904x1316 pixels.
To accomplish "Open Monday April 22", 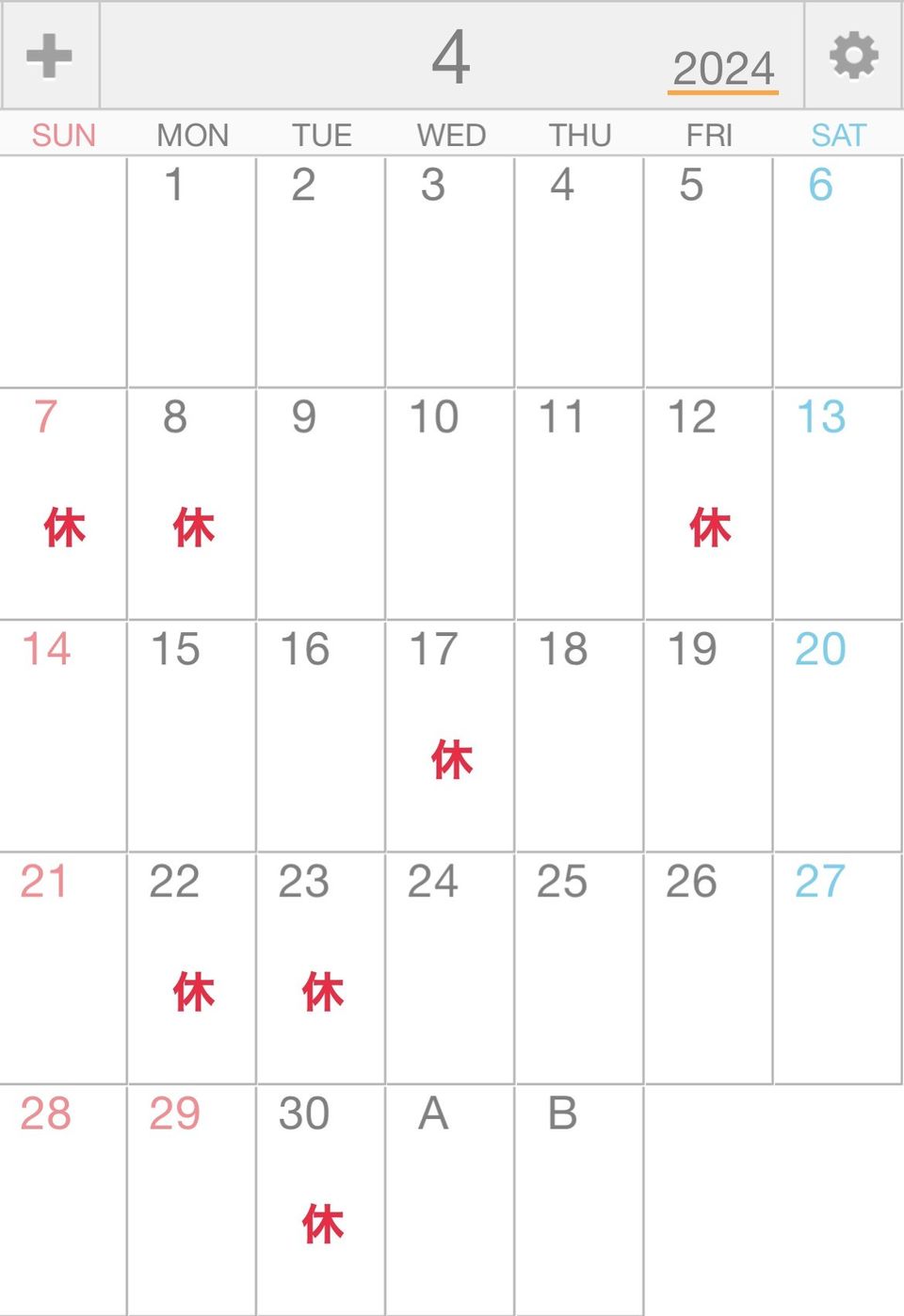I will click(x=192, y=968).
